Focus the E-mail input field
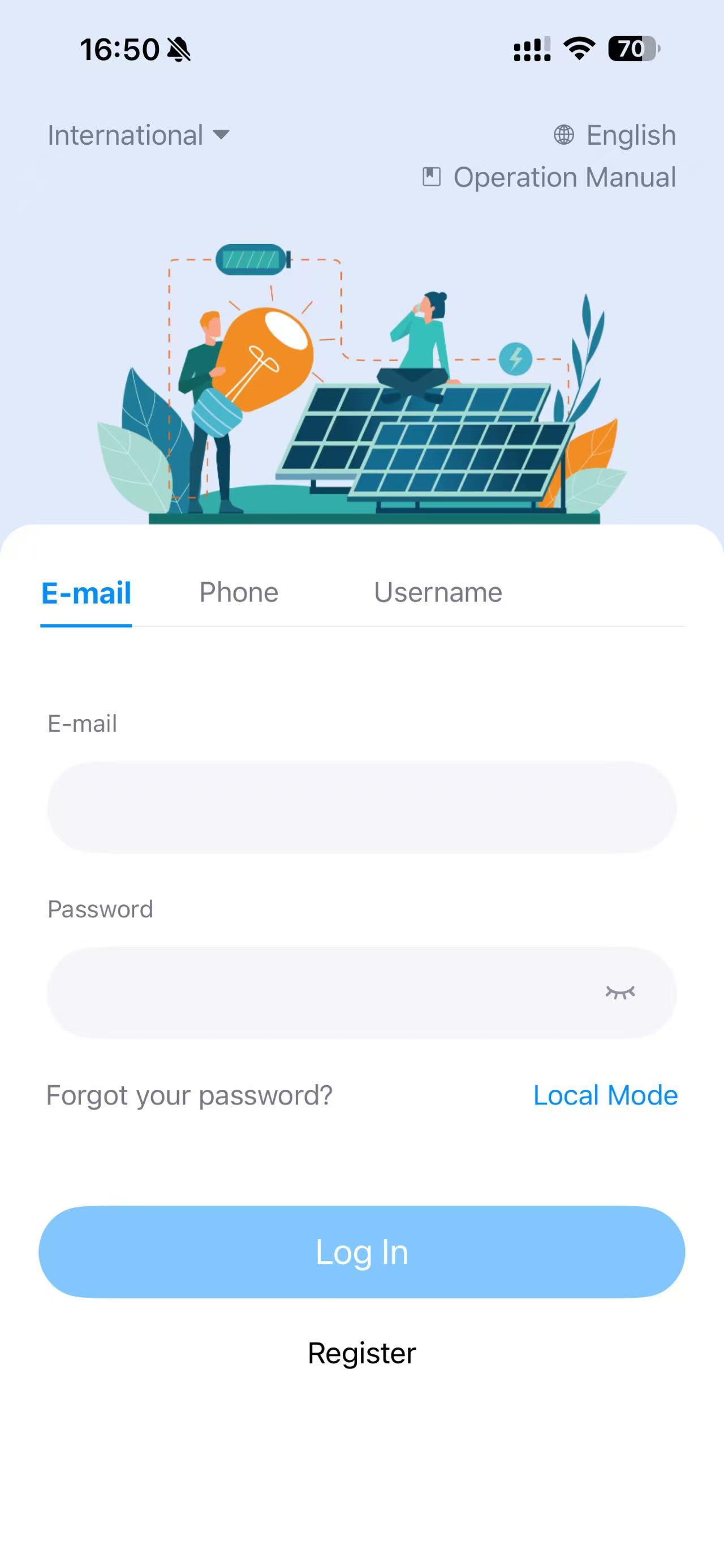 [x=361, y=807]
